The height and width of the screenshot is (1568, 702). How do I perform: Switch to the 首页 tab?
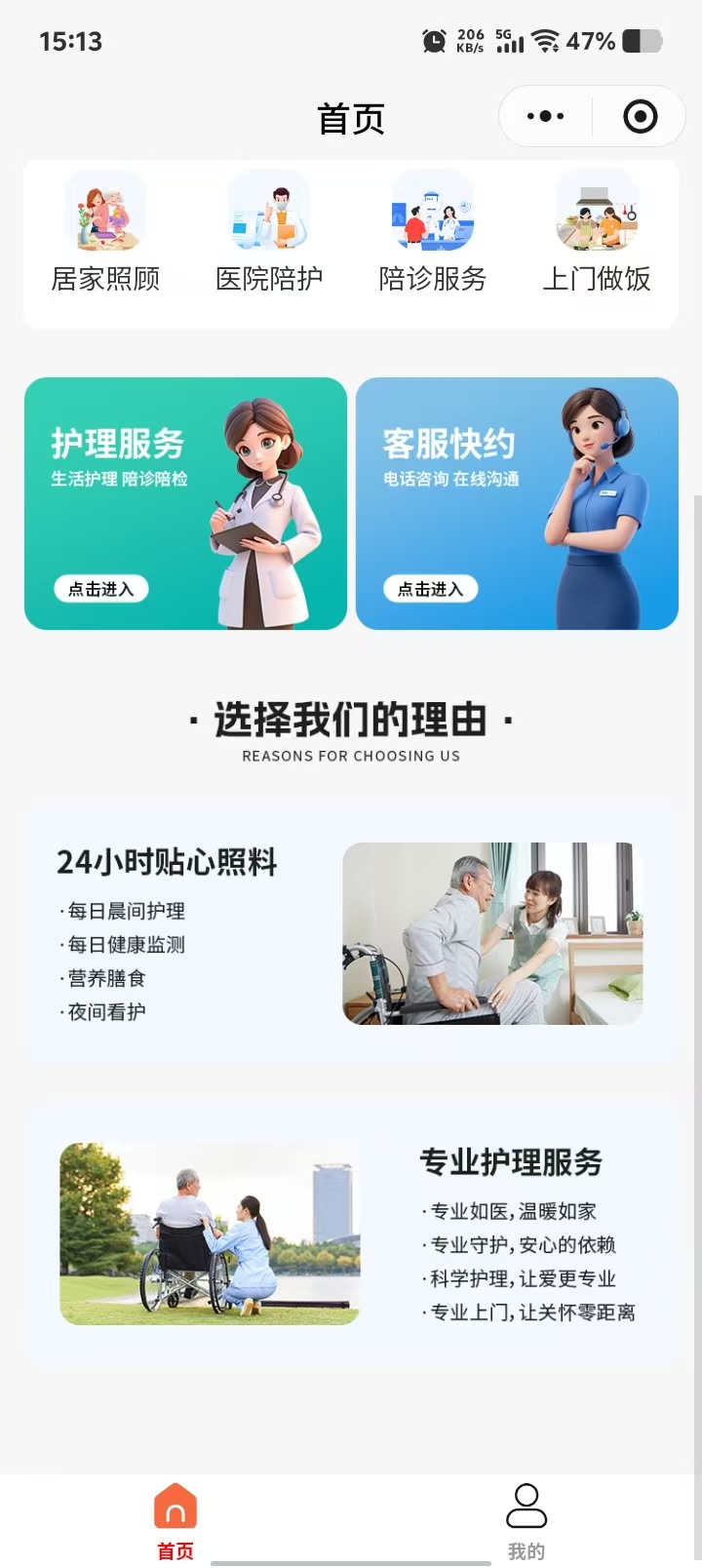tap(175, 1521)
